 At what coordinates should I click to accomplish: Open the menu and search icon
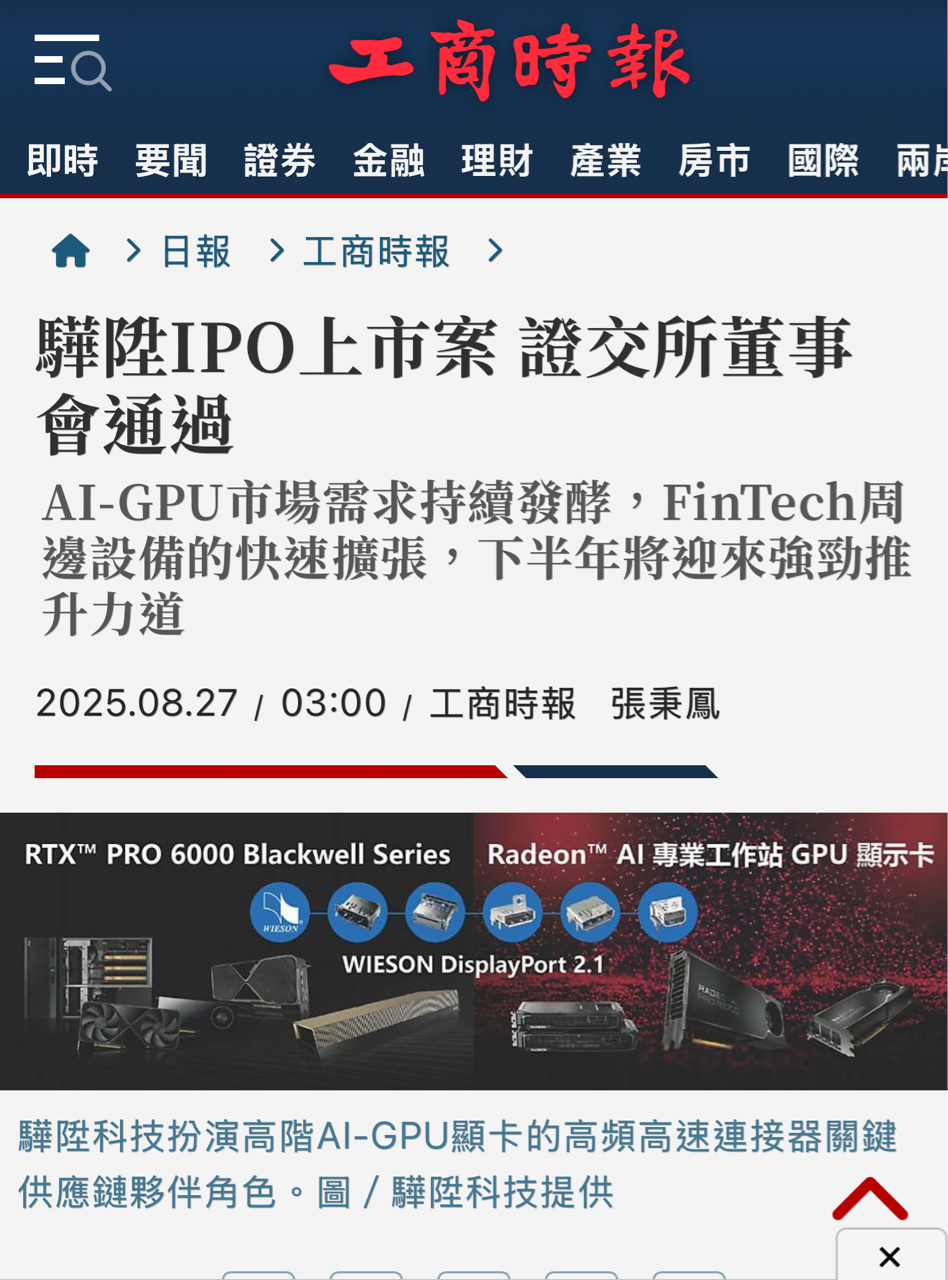coord(72,62)
